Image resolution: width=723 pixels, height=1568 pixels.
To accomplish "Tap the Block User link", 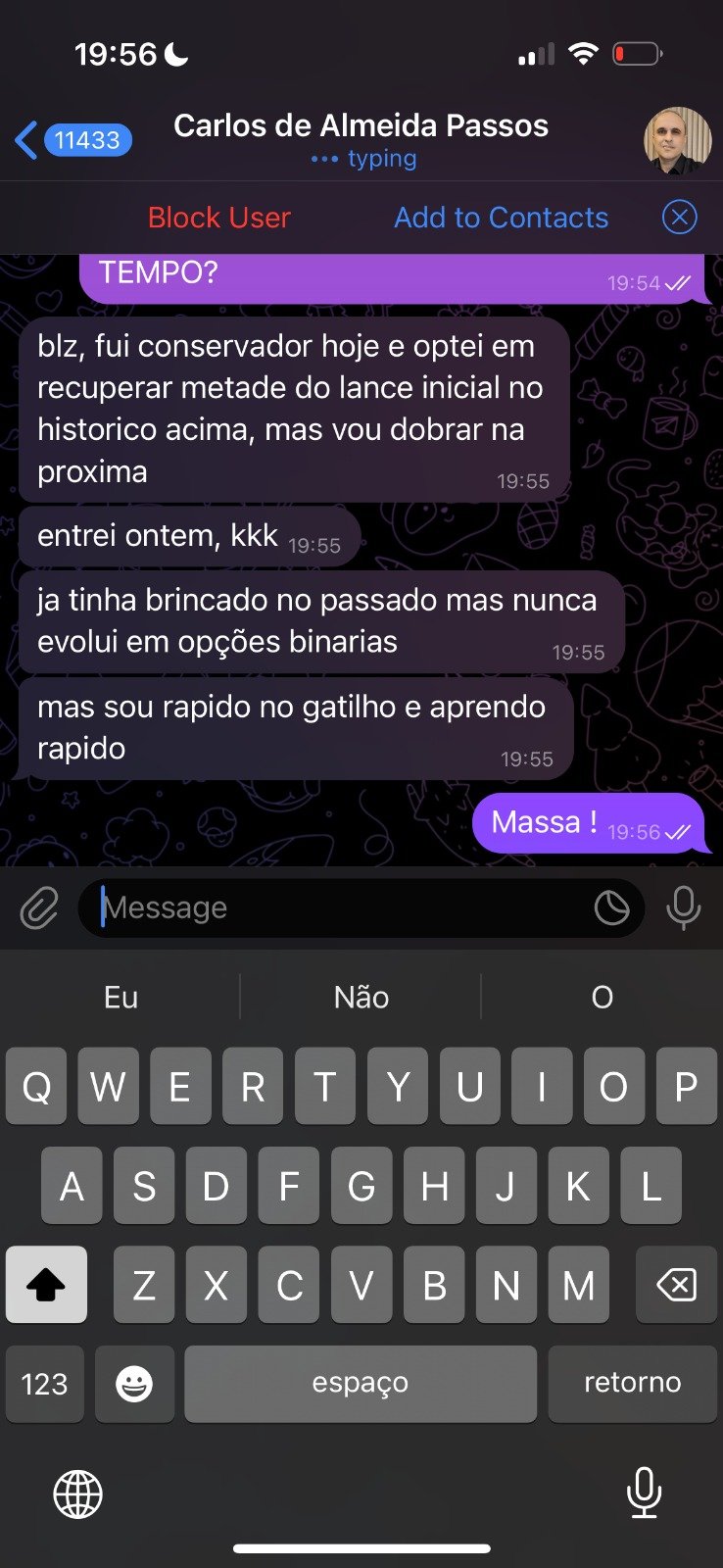I will tap(217, 218).
